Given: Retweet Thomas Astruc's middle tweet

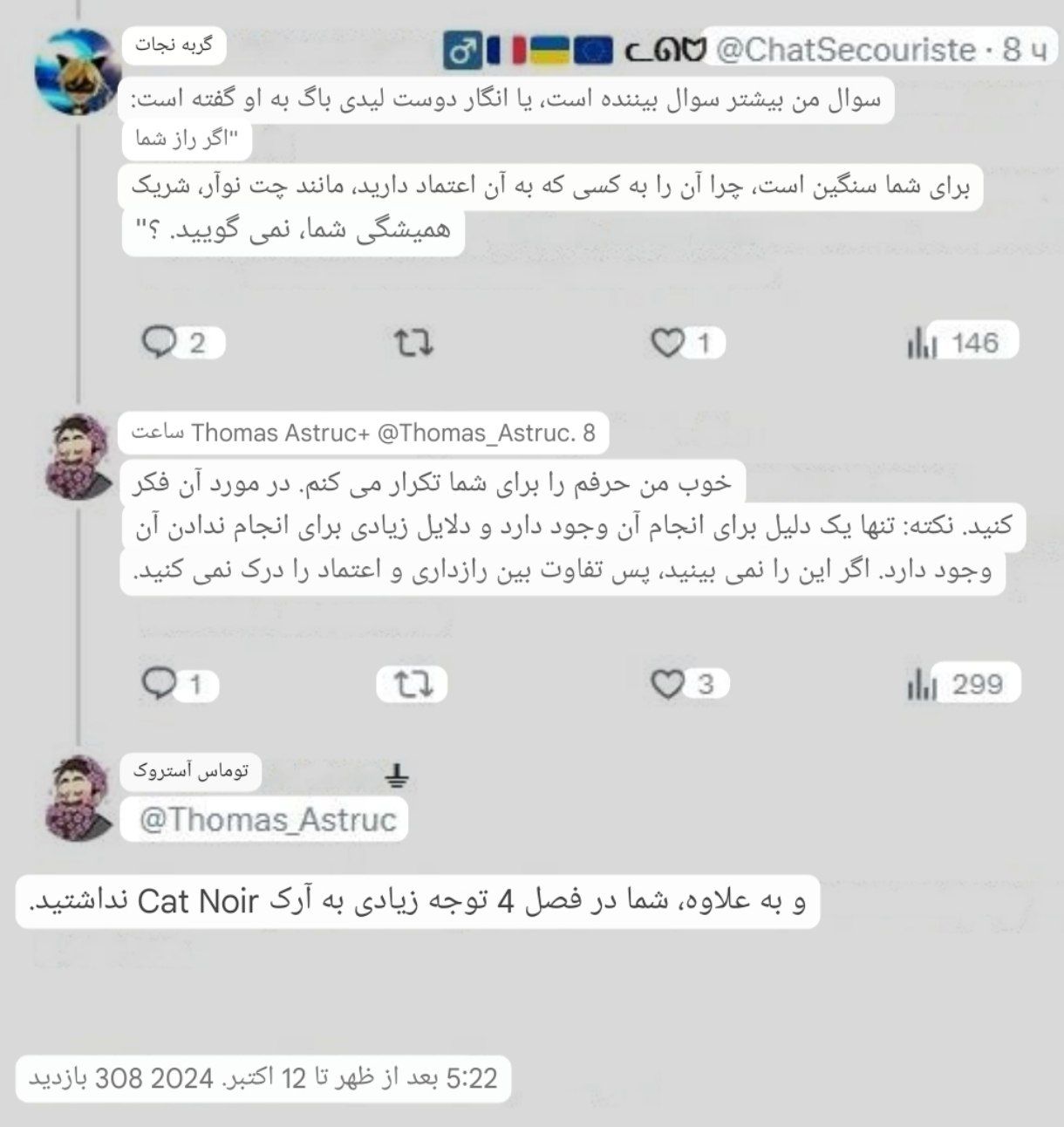Looking at the screenshot, I should (x=412, y=684).
